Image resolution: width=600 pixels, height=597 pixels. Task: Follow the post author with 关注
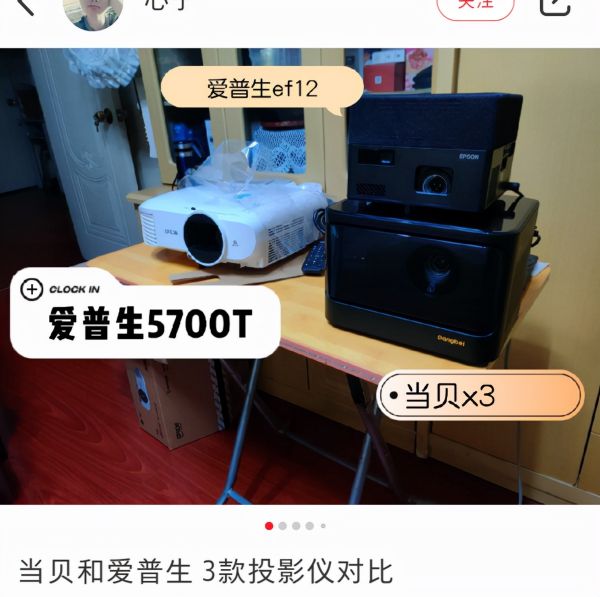pyautogui.click(x=476, y=6)
